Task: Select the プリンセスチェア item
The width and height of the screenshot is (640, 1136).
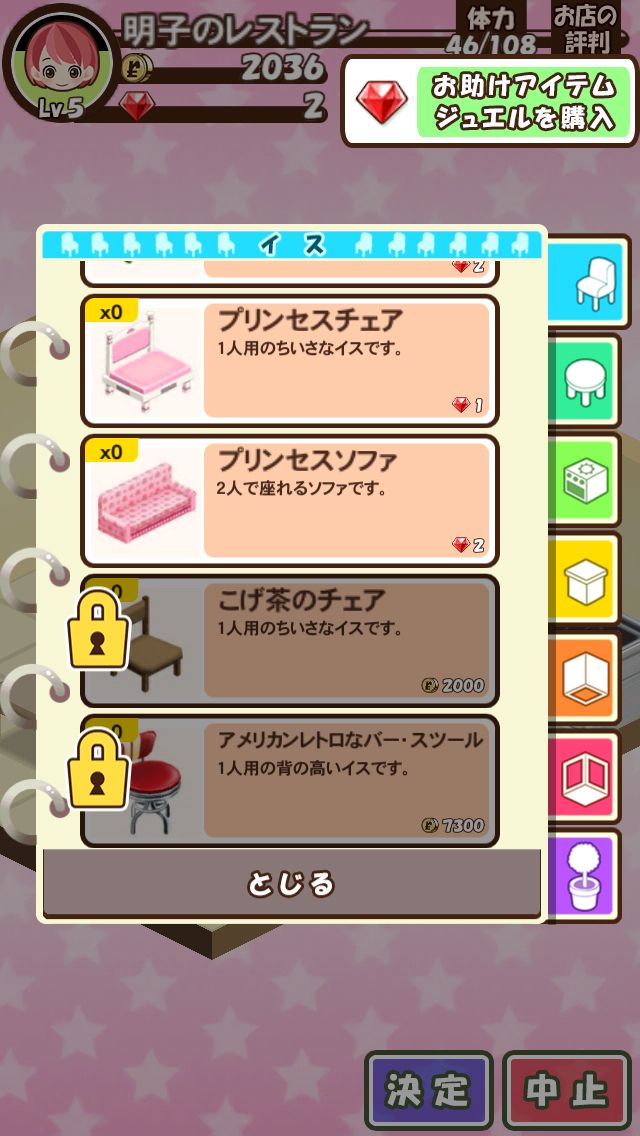Action: click(290, 361)
